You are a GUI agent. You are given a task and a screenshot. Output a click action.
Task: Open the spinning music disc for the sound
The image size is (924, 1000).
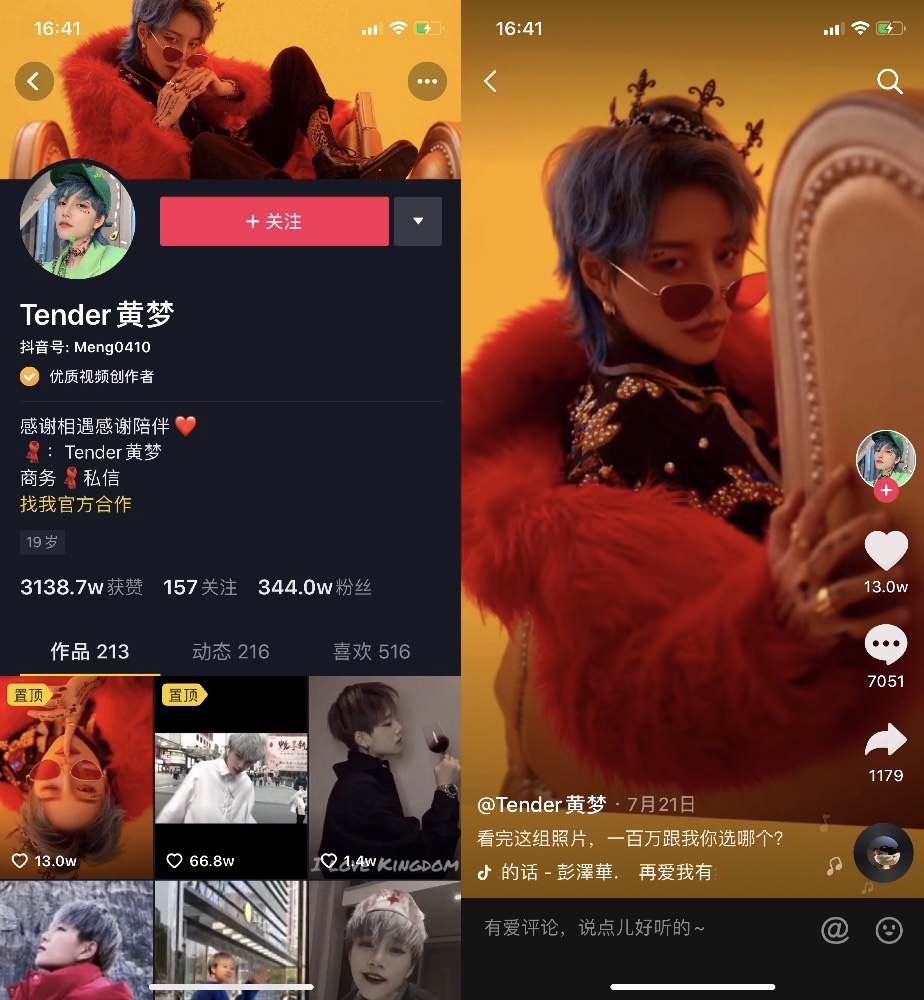tap(884, 853)
